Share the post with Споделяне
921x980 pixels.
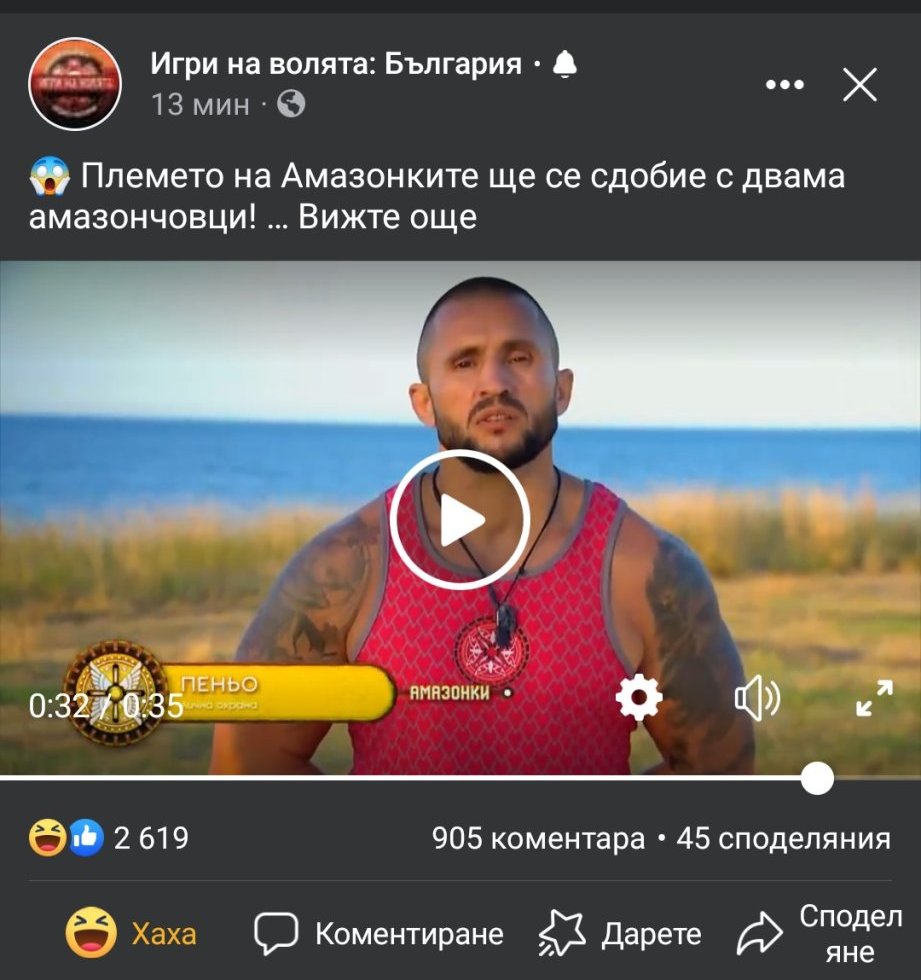(820, 935)
